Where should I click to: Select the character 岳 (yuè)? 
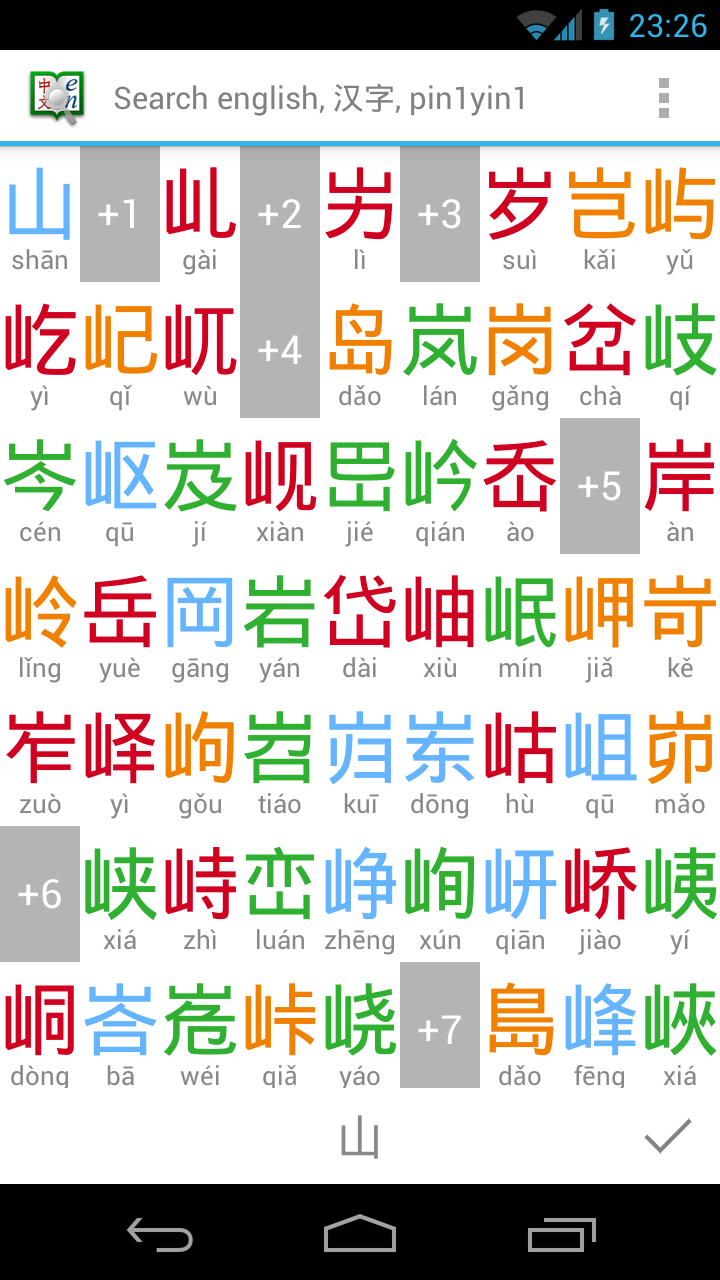pyautogui.click(x=120, y=622)
